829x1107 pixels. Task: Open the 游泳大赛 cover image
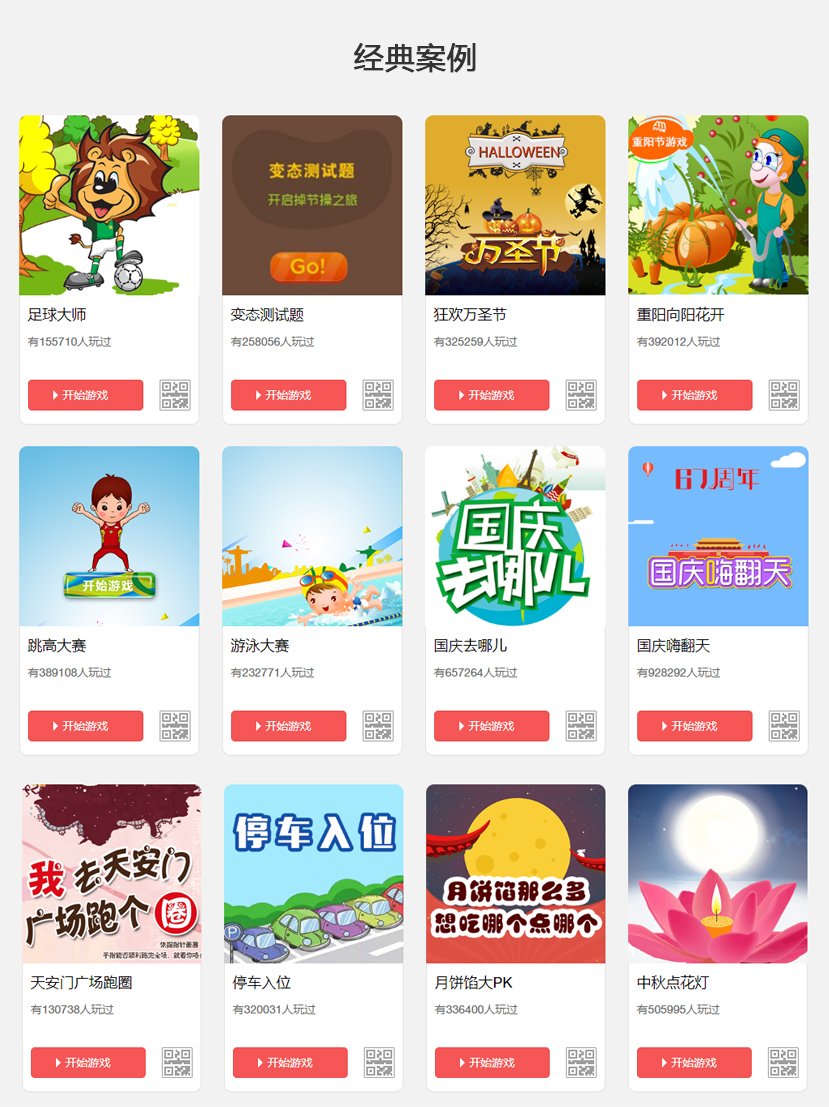[x=312, y=536]
